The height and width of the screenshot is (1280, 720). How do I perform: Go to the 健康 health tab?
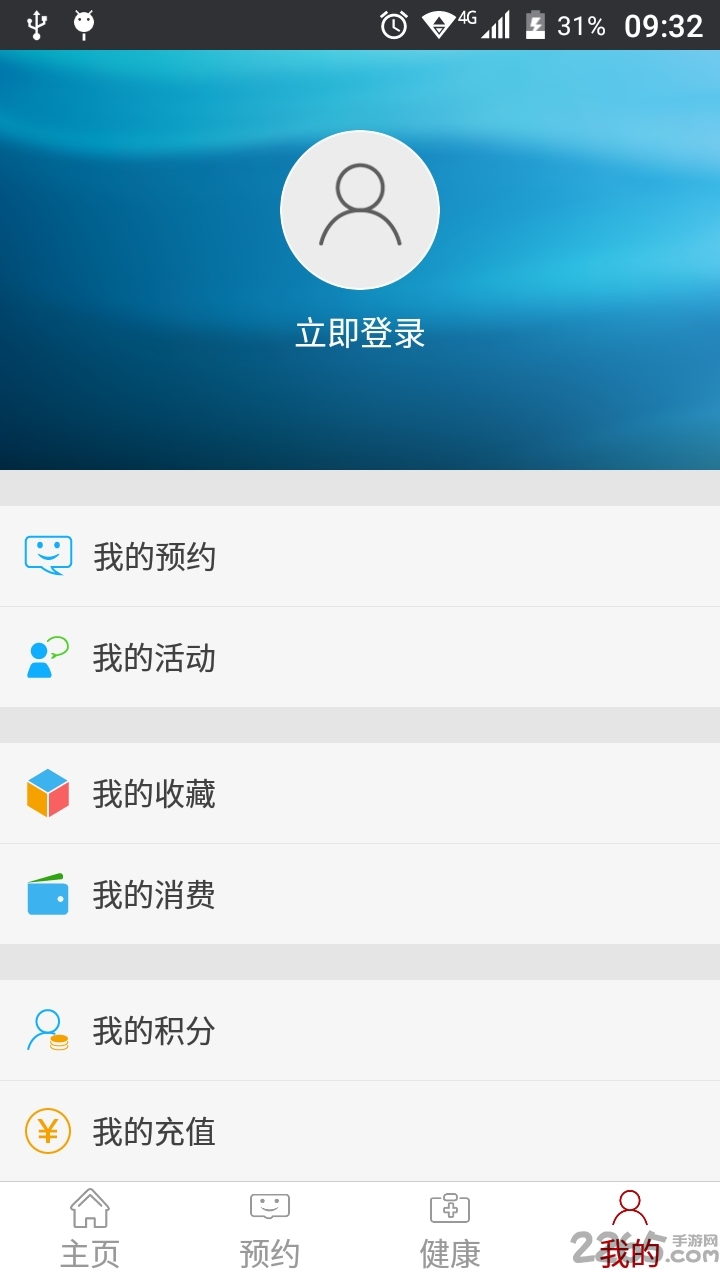click(450, 1230)
